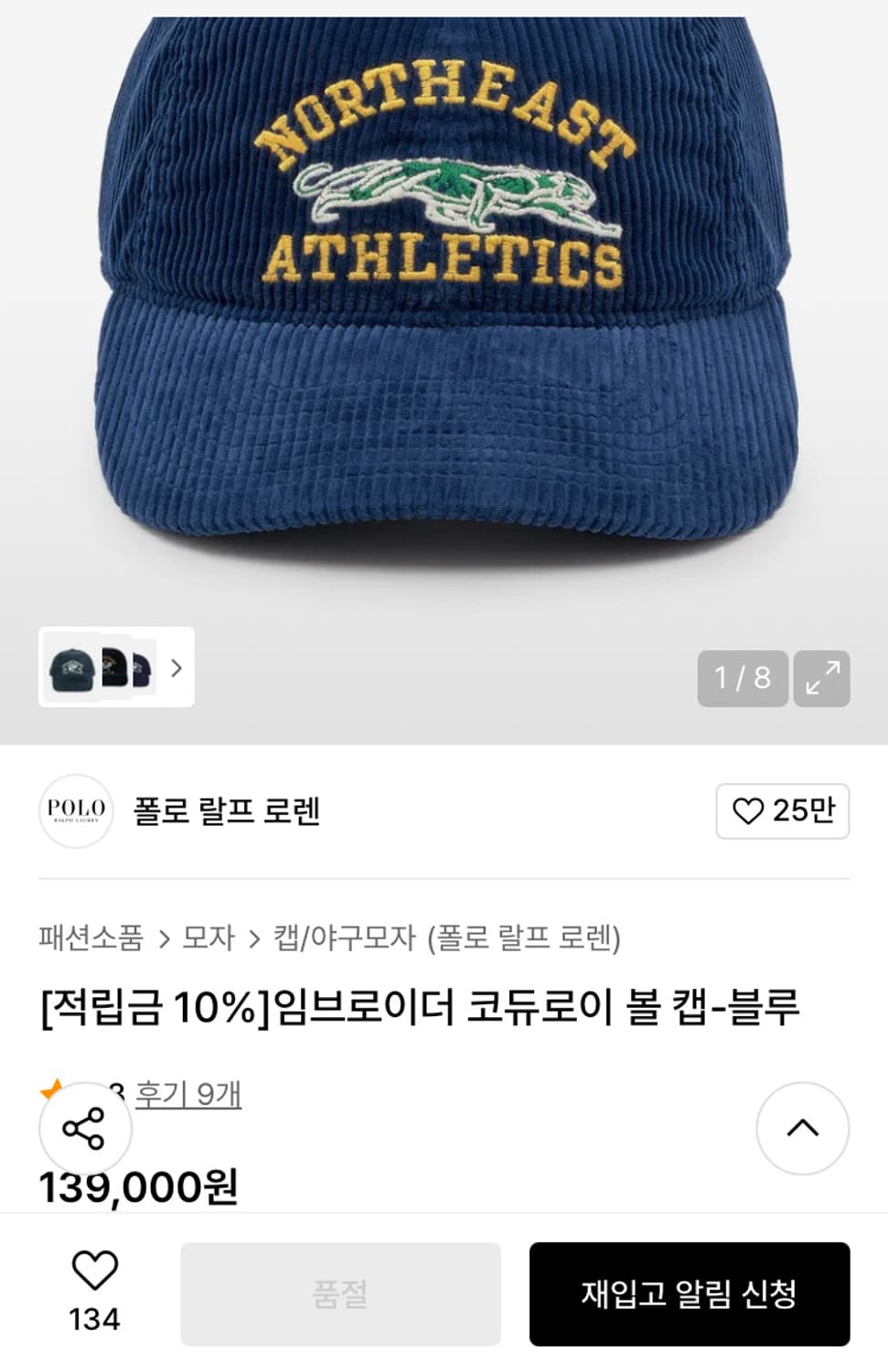This screenshot has width=888, height=1372.
Task: Click 재입고 알림 신청 button
Action: point(689,1296)
